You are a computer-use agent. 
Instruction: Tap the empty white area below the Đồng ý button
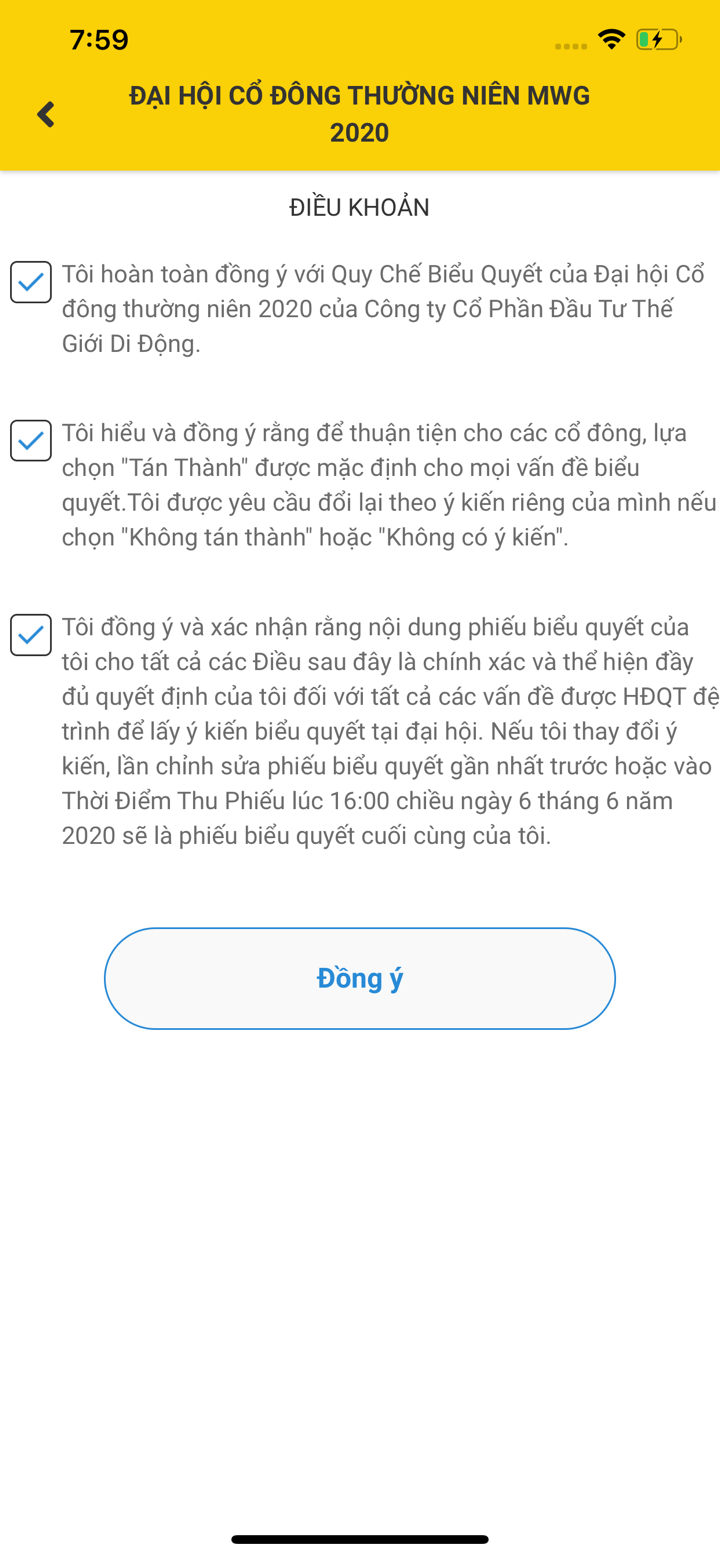(x=360, y=1250)
